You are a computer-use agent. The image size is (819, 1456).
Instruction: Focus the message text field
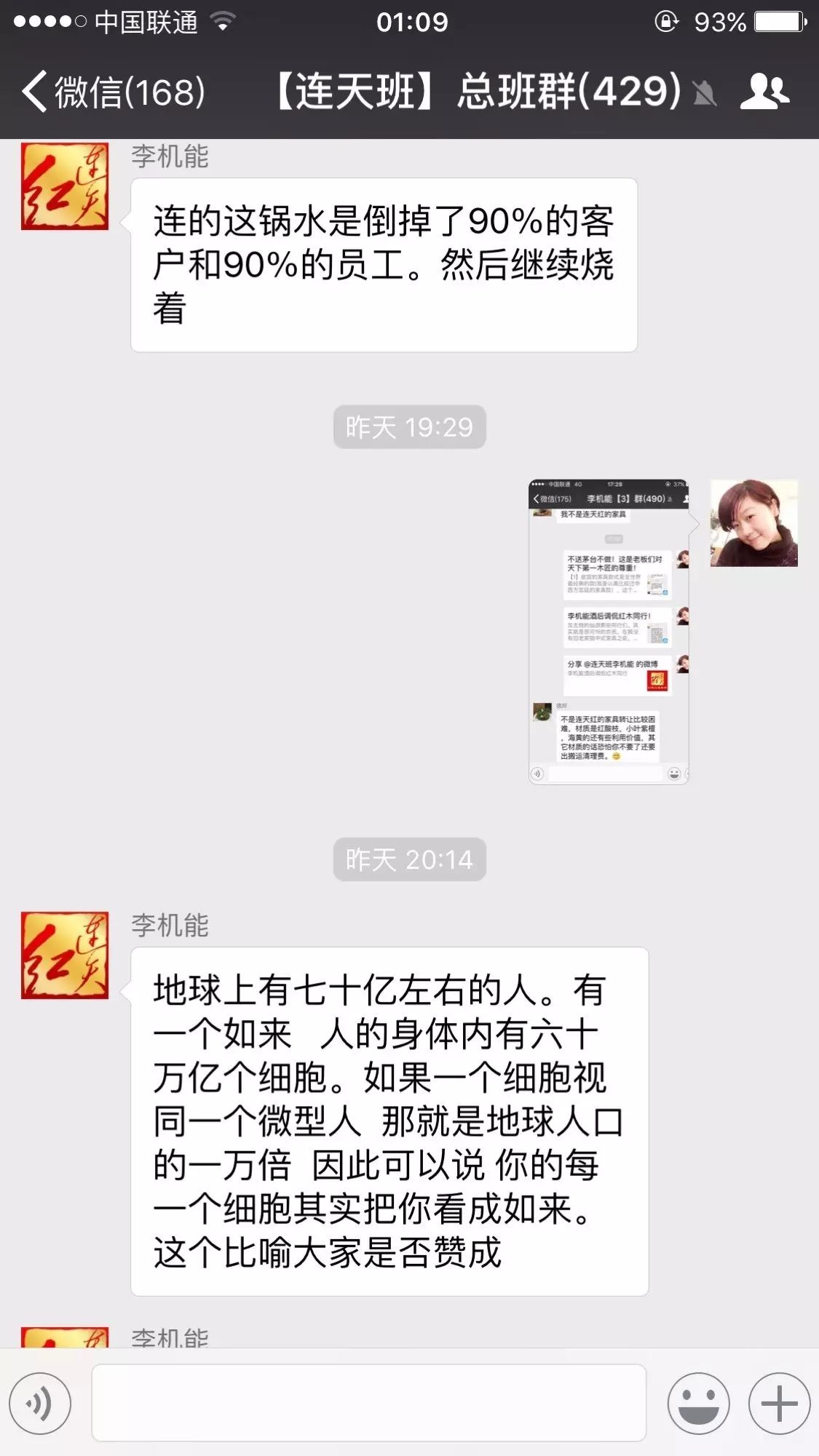click(368, 1403)
